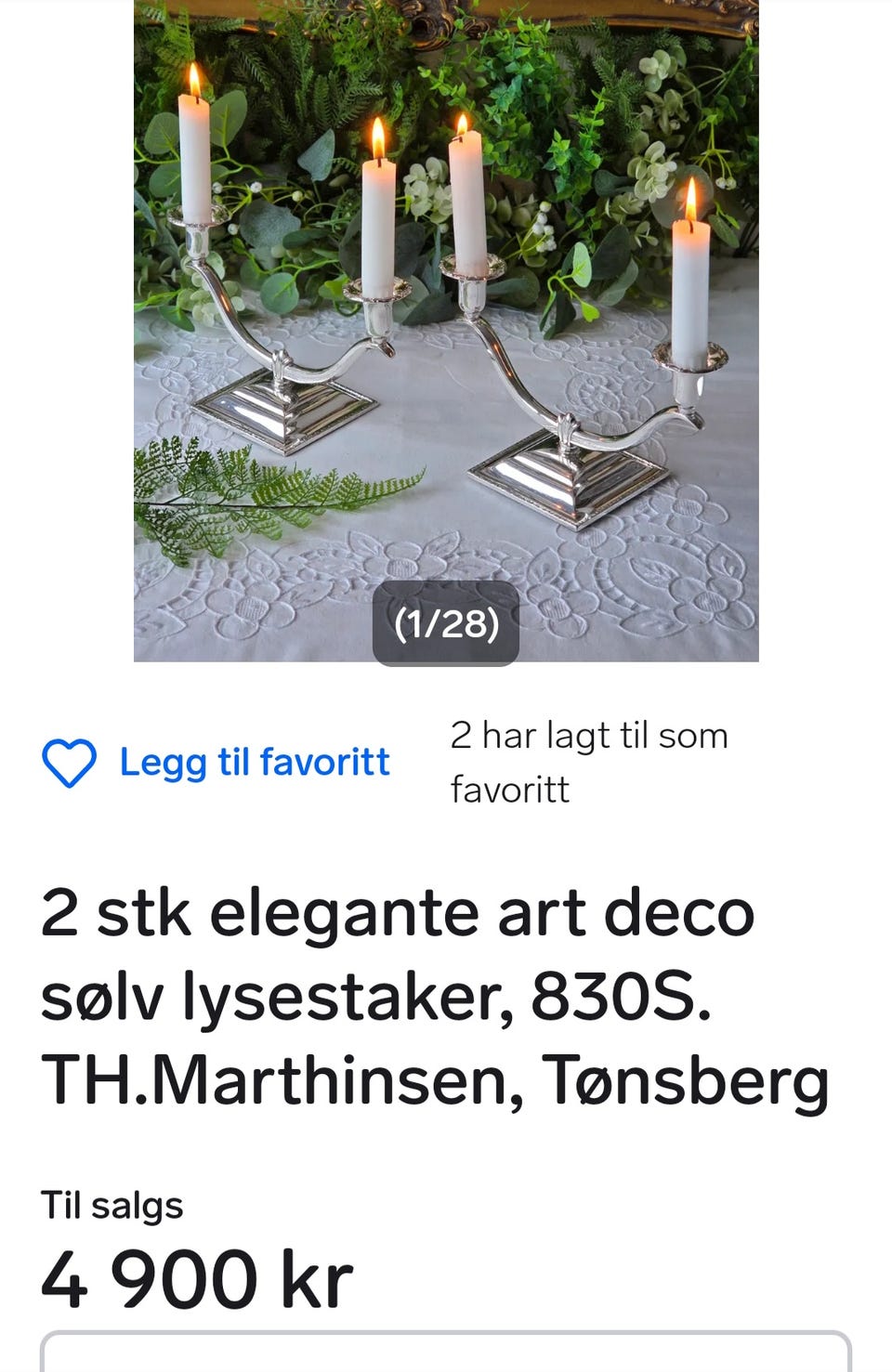Viewport: 892px width, 1372px height.
Task: Click '2 stk elegante art deco' heading
Action: 390,917
